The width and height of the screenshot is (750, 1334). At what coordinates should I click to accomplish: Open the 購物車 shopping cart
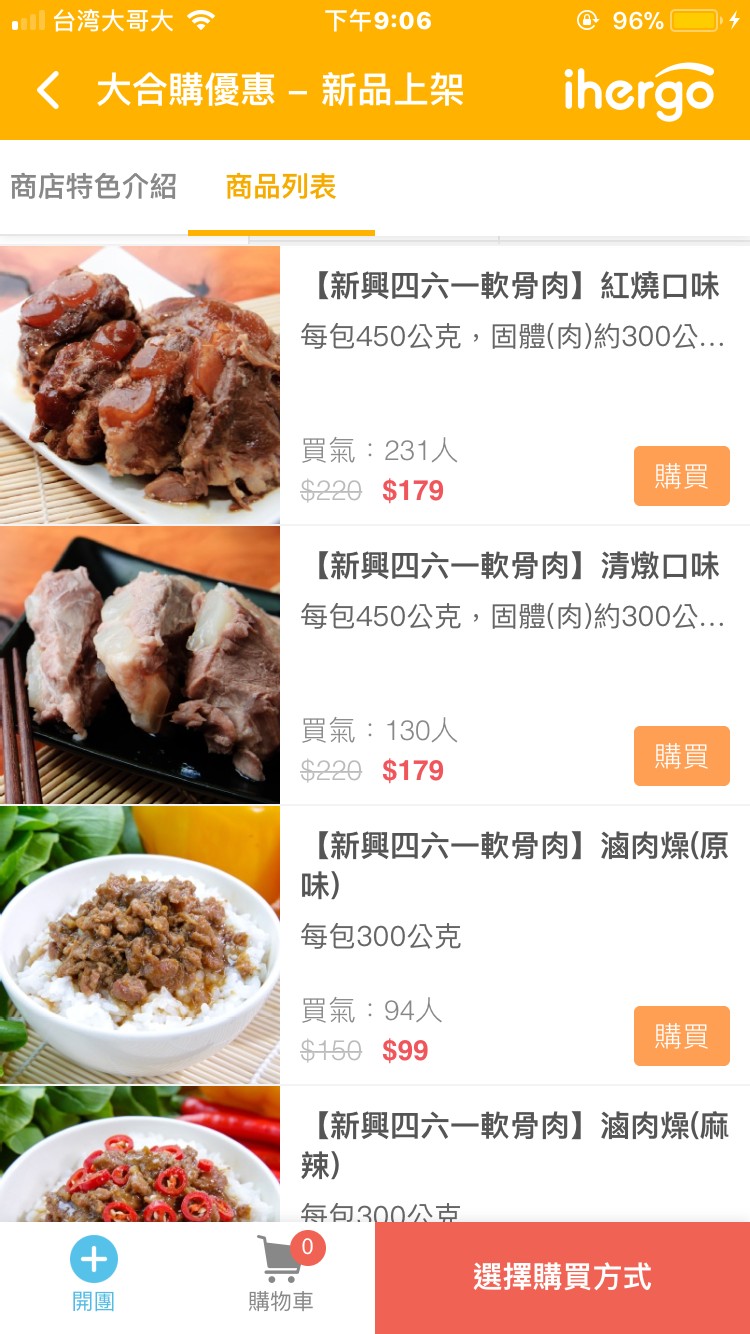(281, 1273)
